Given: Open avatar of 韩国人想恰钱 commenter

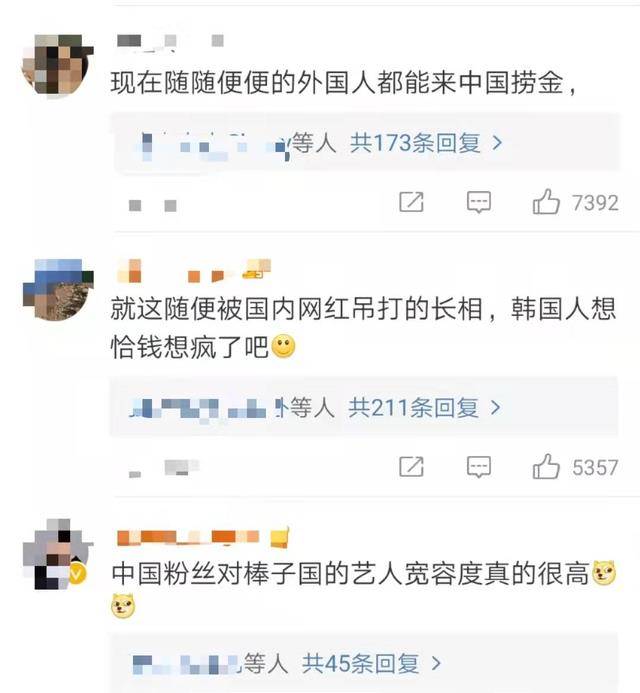Looking at the screenshot, I should pyautogui.click(x=58, y=288).
